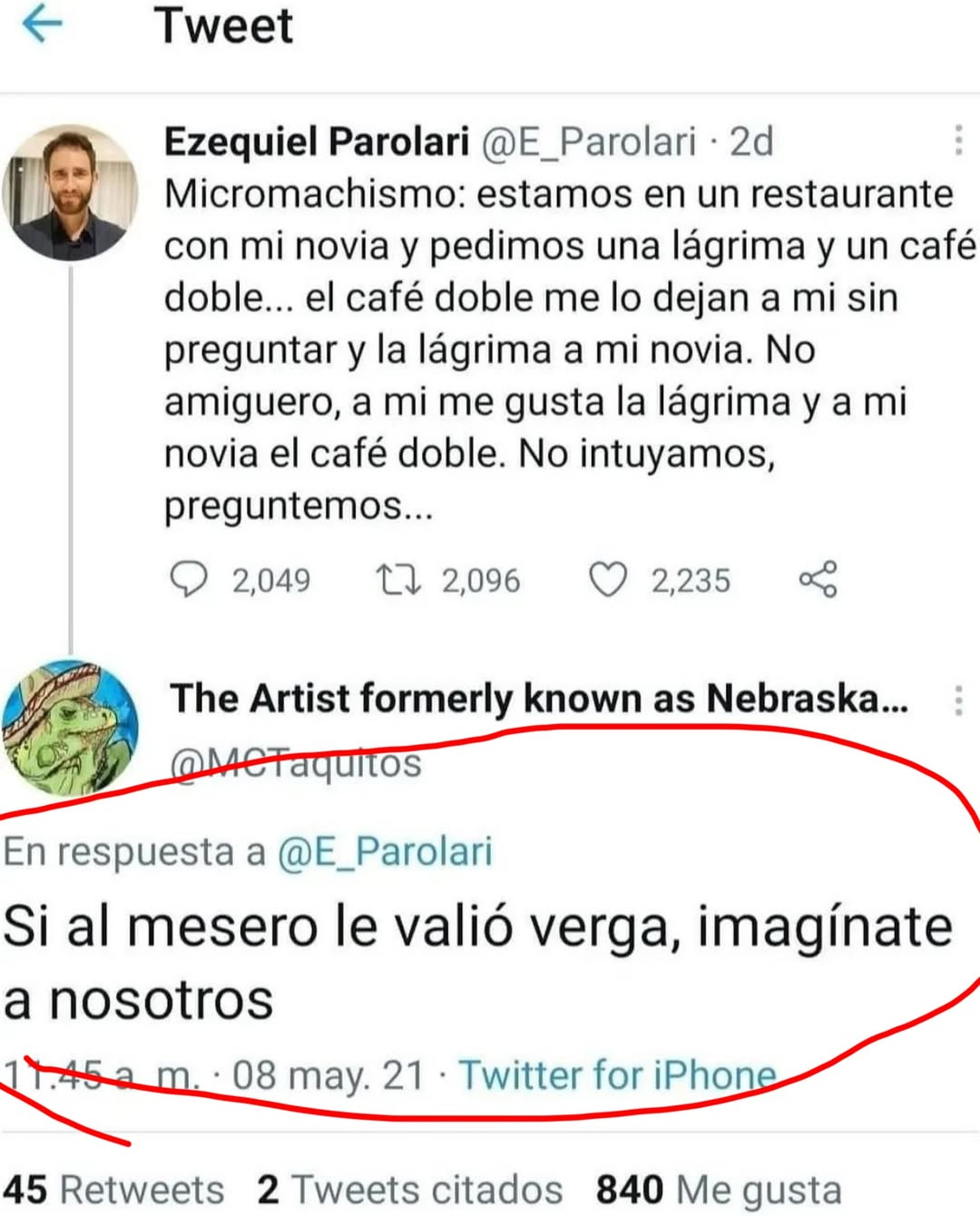Retweet Ezequiel Parolari's tweet

(x=398, y=580)
